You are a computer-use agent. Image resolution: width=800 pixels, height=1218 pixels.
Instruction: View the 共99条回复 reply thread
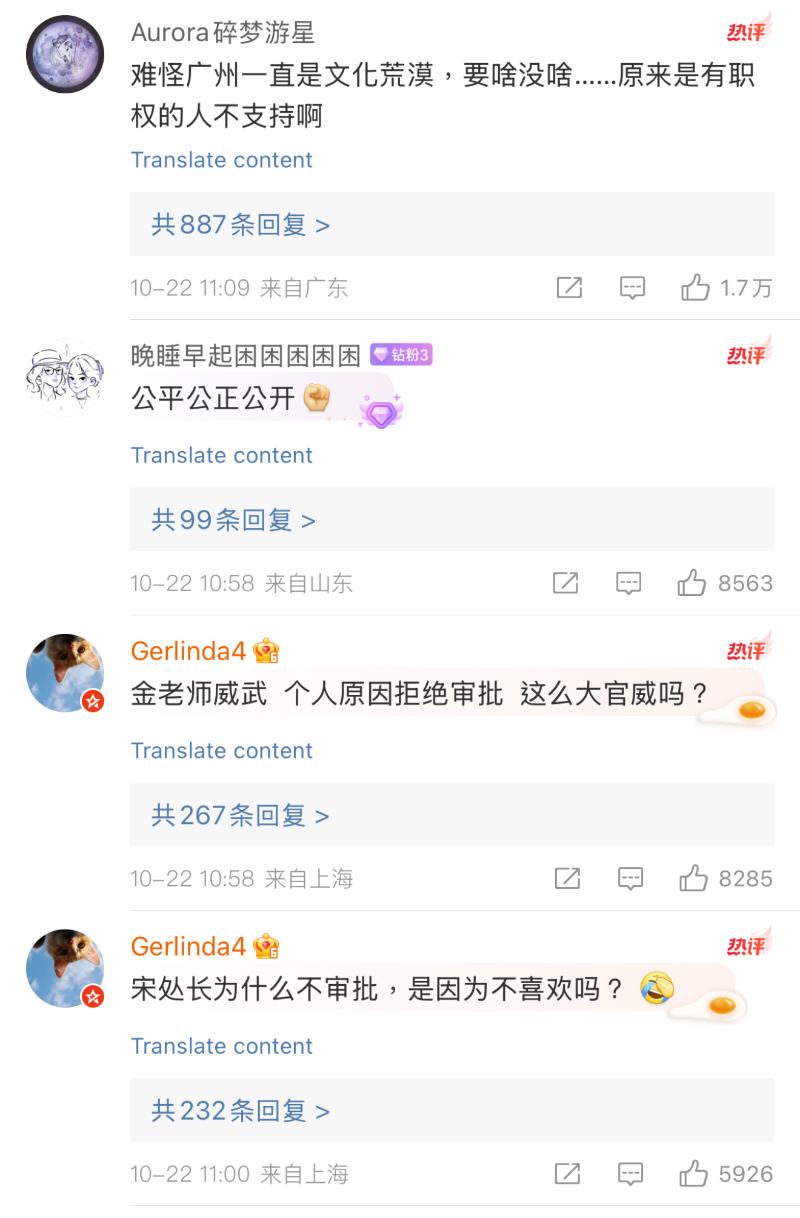click(233, 520)
